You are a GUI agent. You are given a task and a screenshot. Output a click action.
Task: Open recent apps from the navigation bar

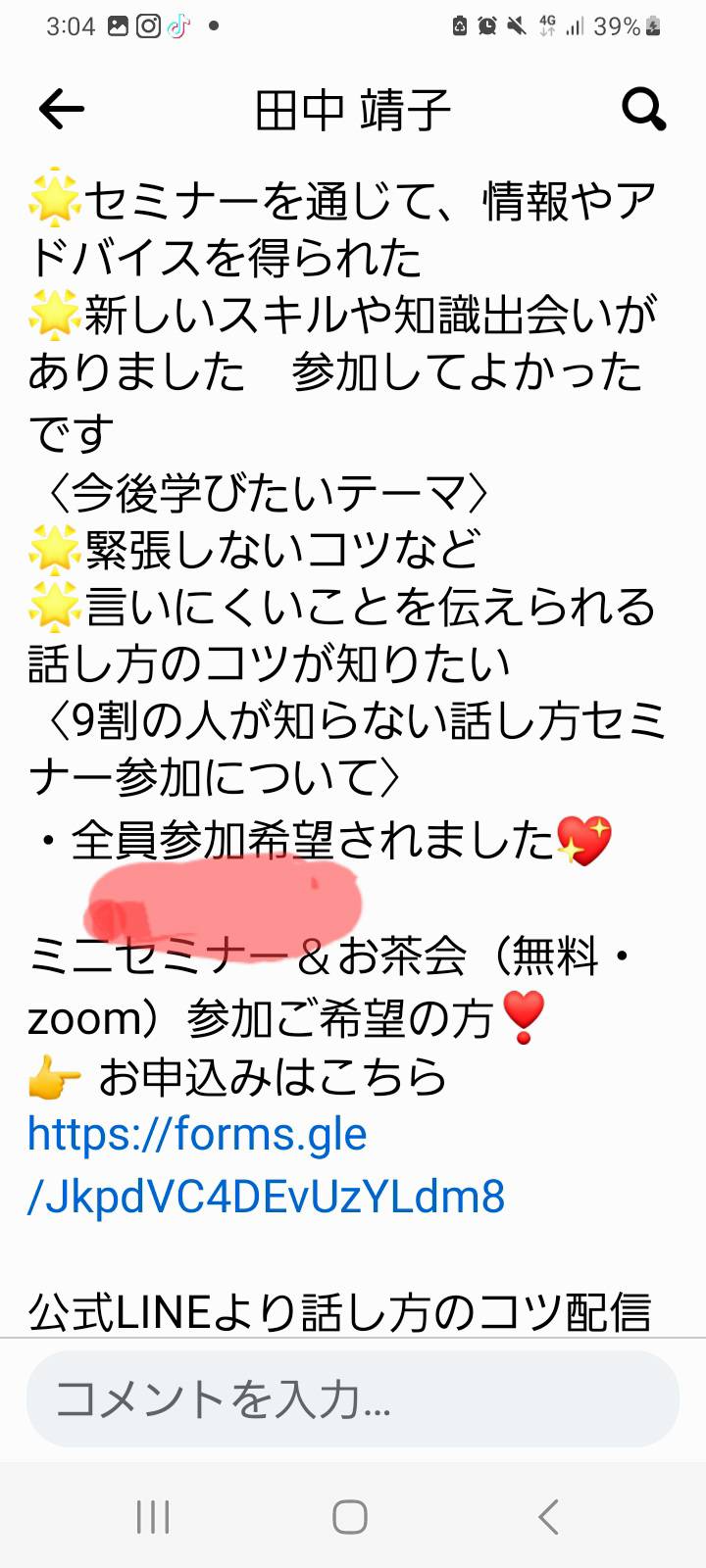pyautogui.click(x=153, y=1517)
